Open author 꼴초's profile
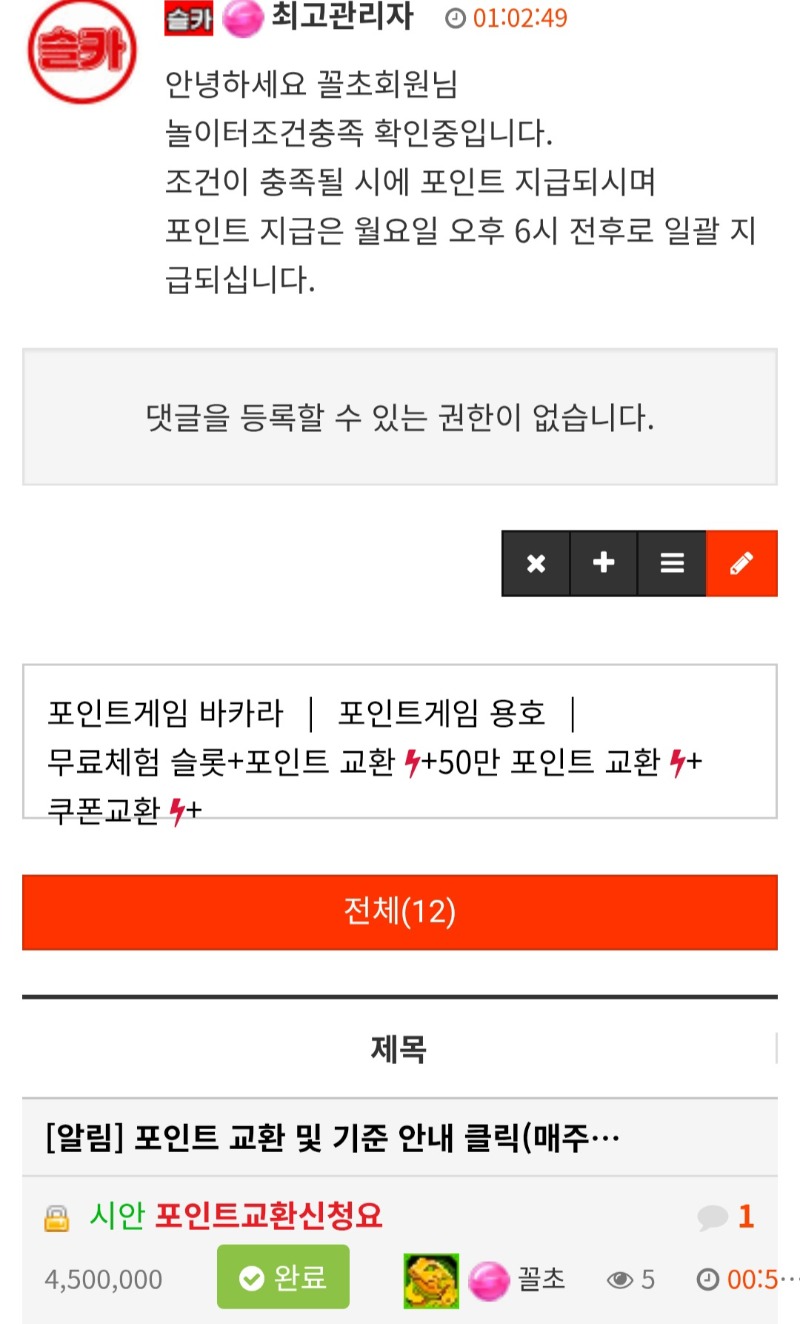Screen dimensions: 800x1324 541,1278
